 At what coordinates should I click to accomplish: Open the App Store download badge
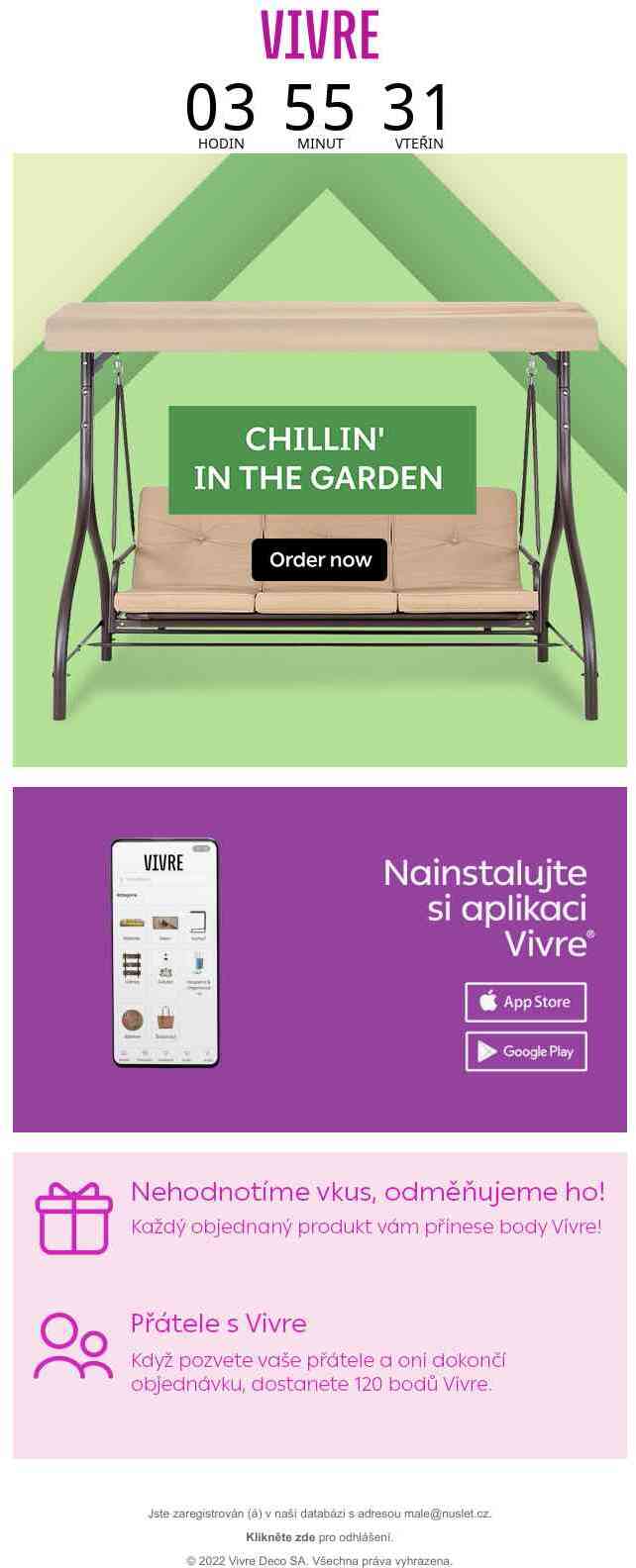point(526,1002)
